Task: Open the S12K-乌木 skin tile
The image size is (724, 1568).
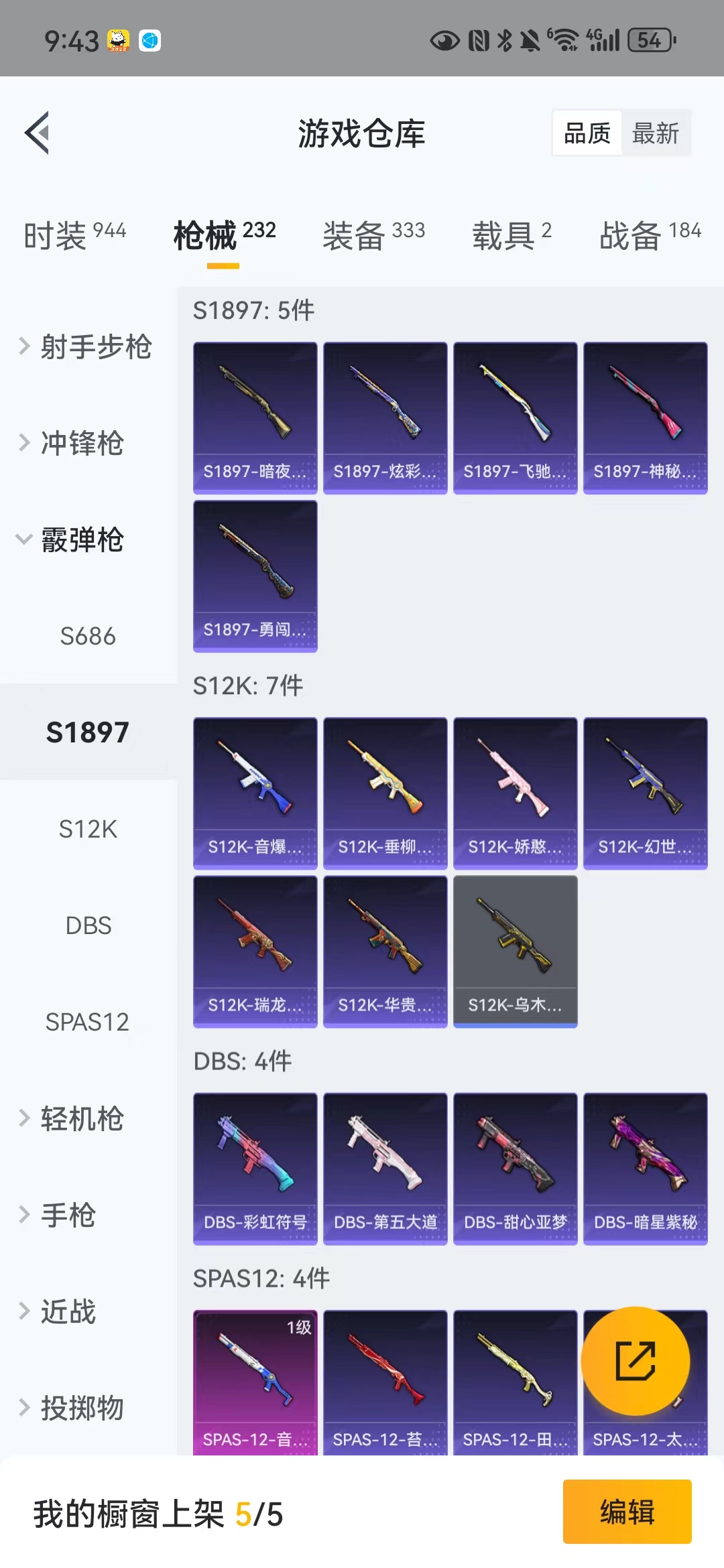Action: tap(515, 951)
